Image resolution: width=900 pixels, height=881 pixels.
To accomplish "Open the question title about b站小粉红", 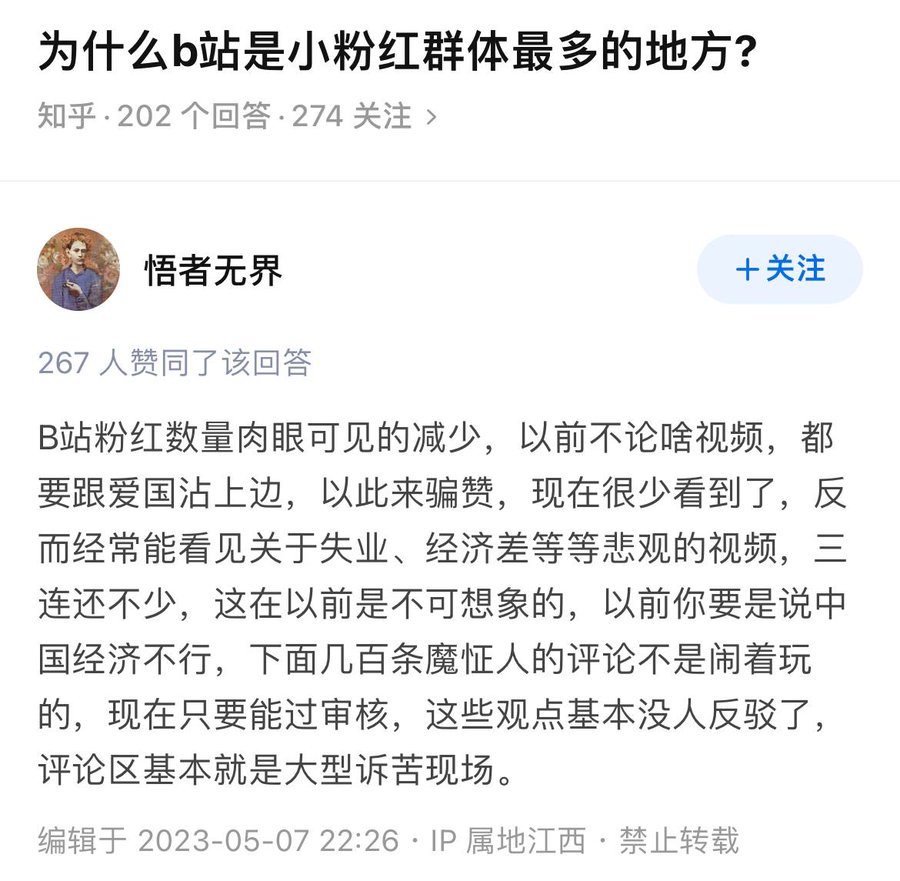I will tap(397, 52).
